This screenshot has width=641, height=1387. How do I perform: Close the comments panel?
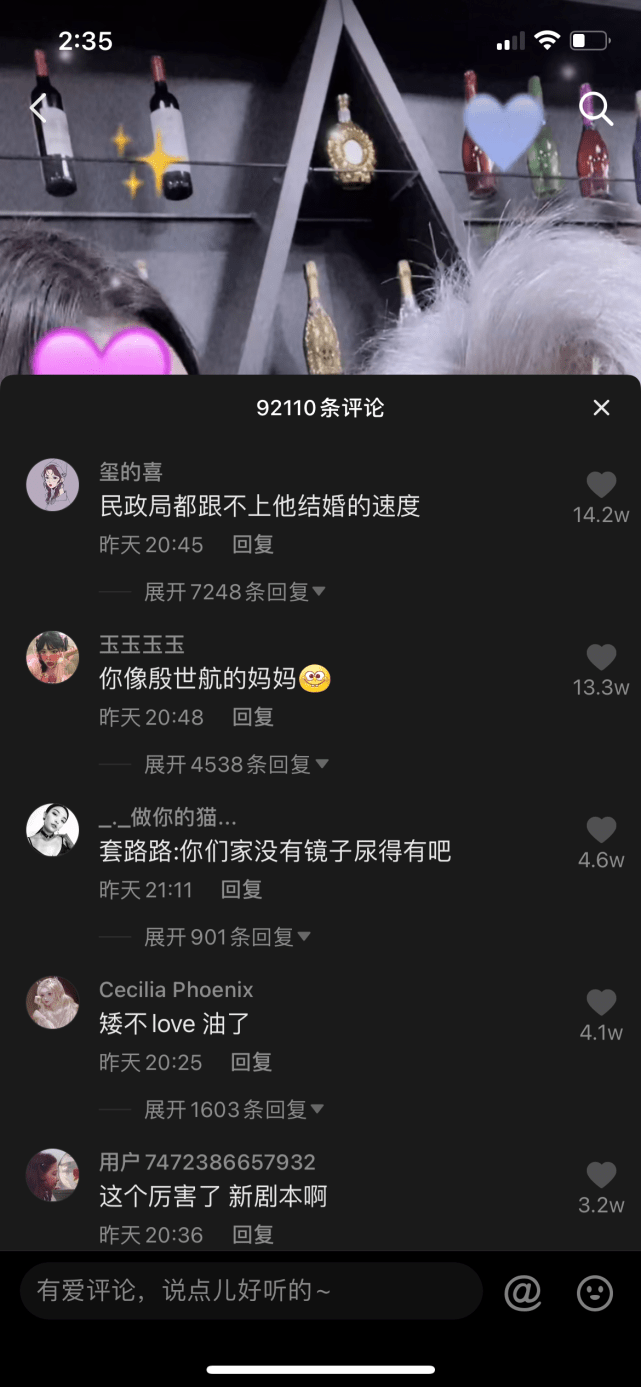[x=601, y=408]
